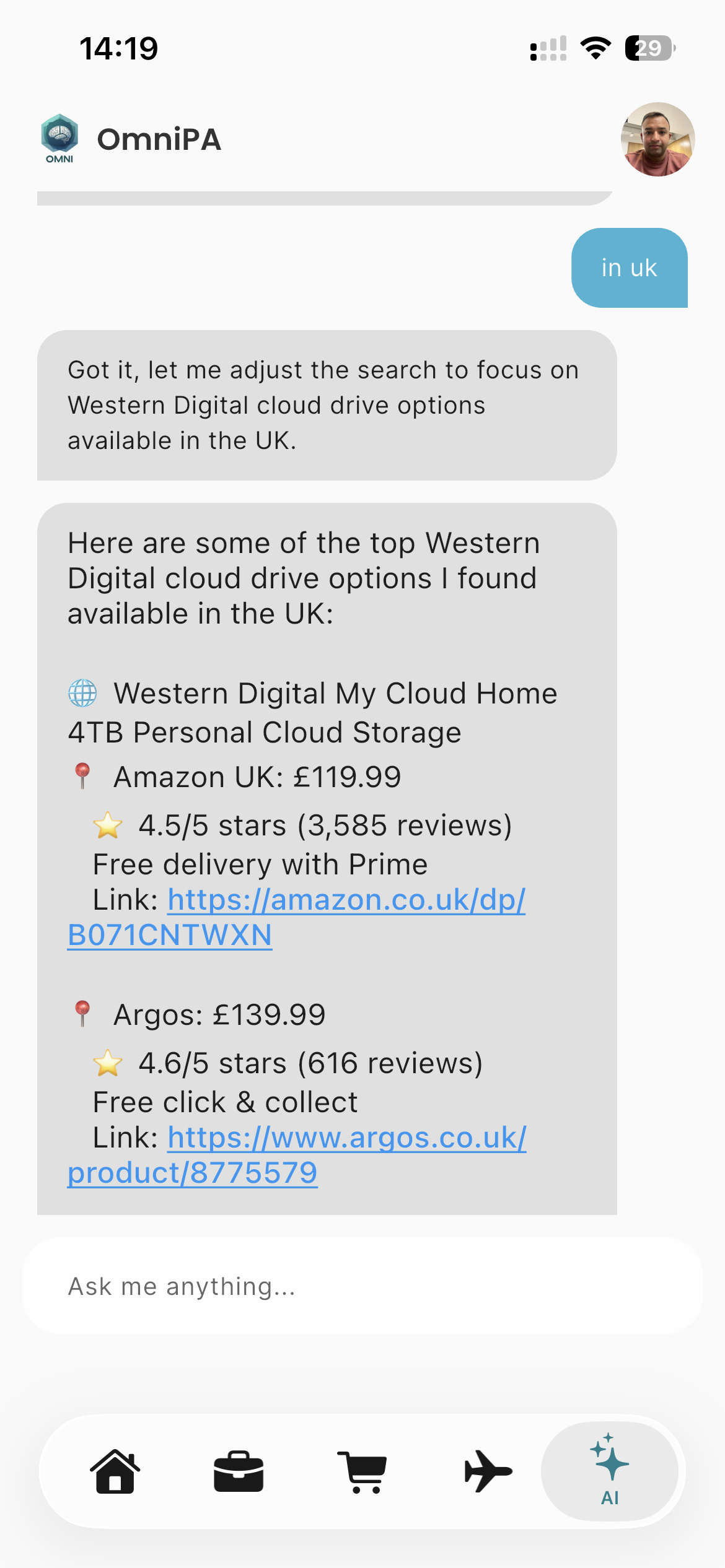
Task: Open the shopping cart tab
Action: pos(362,1471)
